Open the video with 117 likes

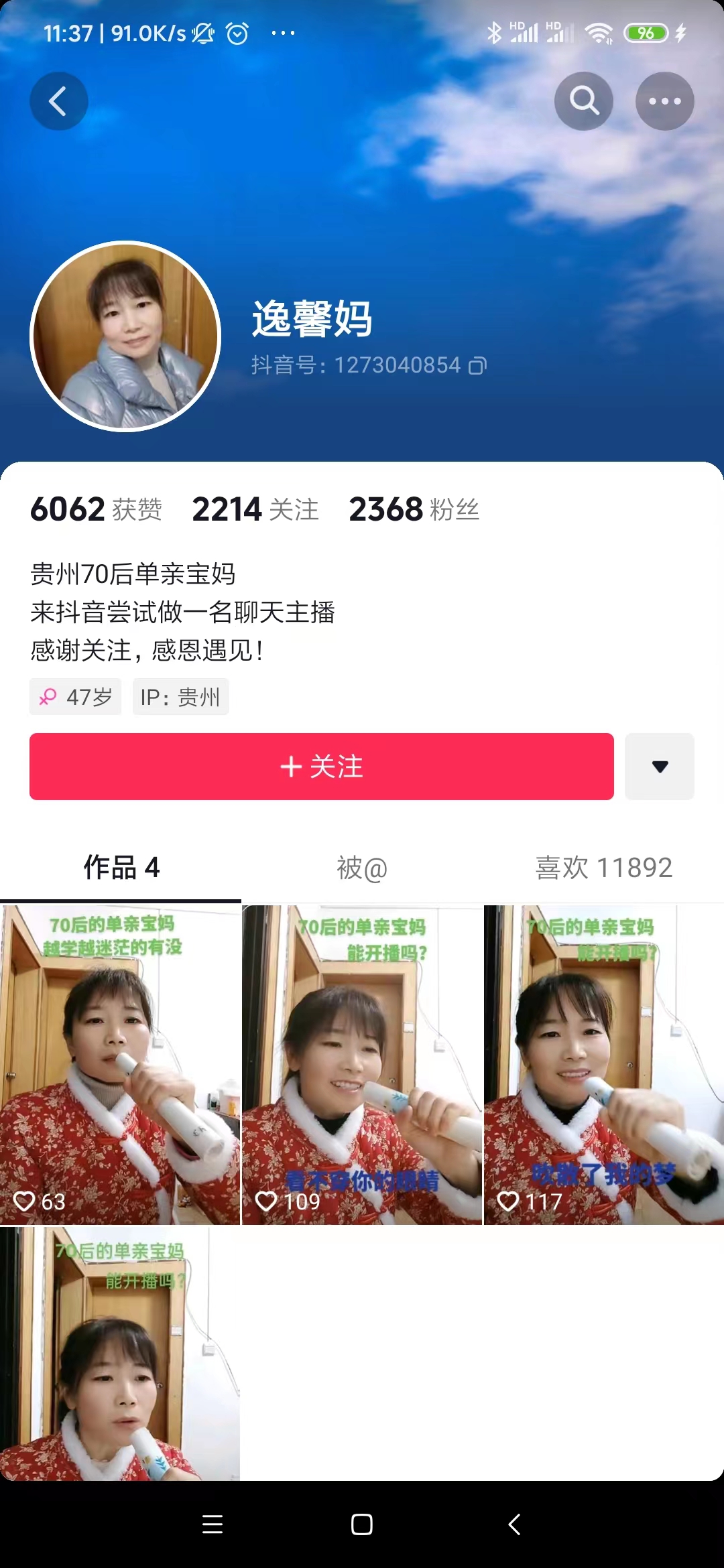[603, 1065]
